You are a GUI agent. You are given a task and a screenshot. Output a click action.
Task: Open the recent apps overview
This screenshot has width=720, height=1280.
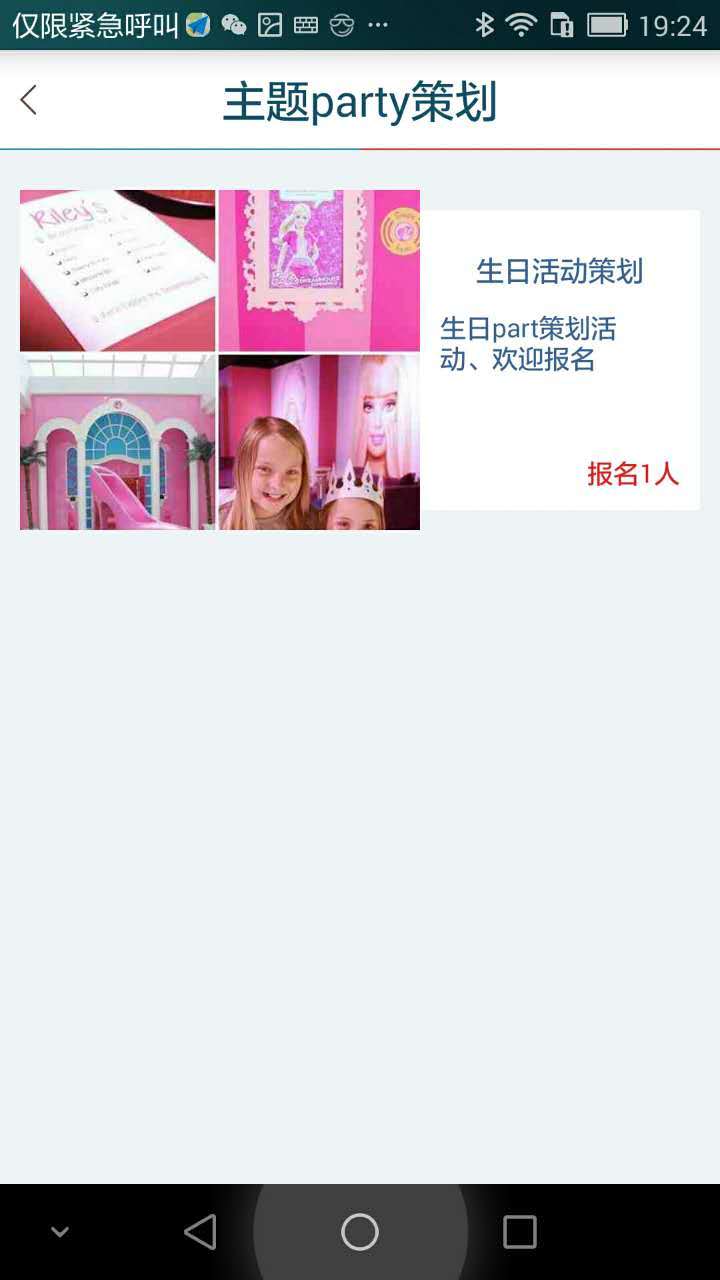coord(519,1232)
